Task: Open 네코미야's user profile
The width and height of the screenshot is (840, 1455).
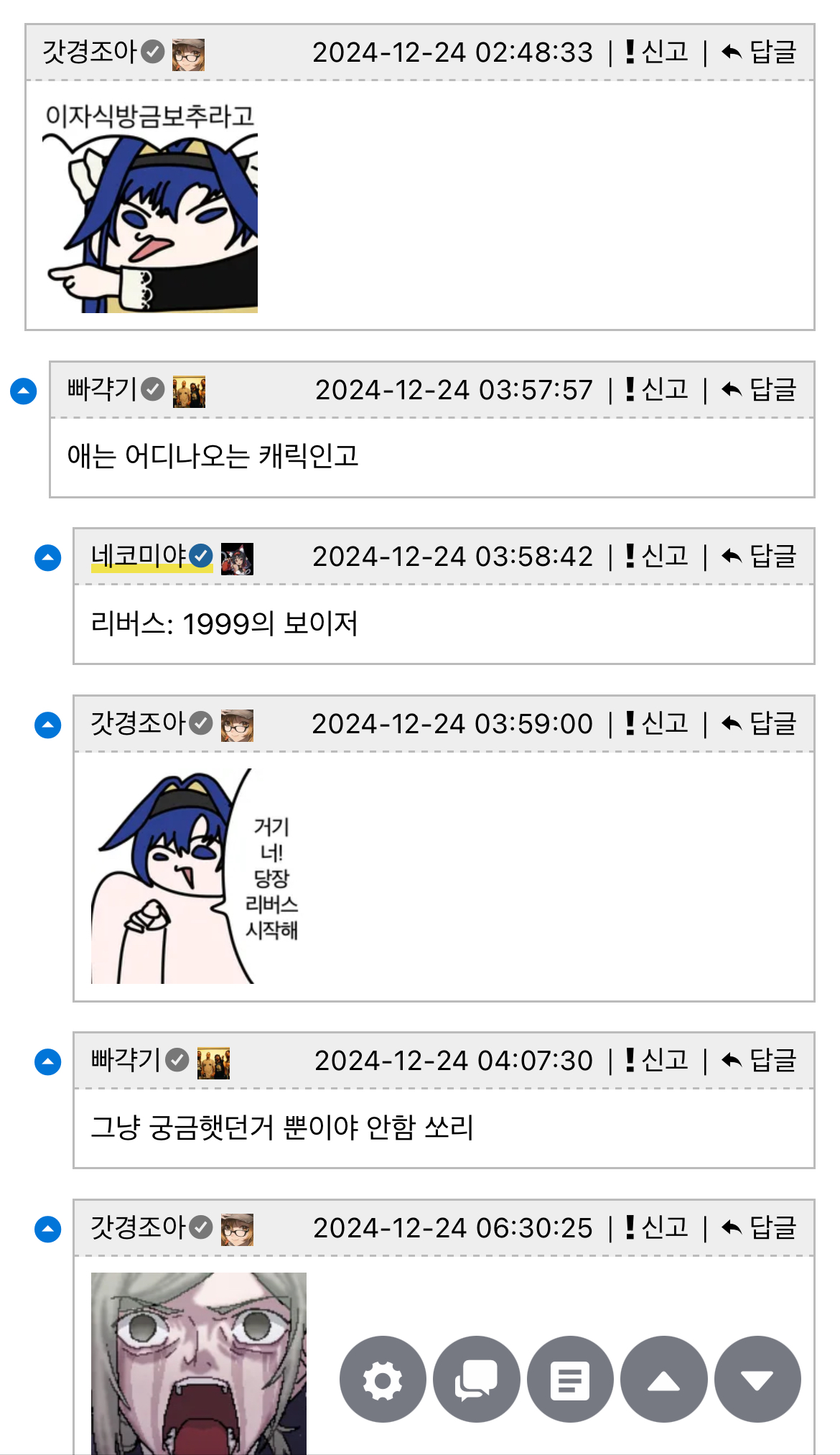Action: [x=139, y=556]
